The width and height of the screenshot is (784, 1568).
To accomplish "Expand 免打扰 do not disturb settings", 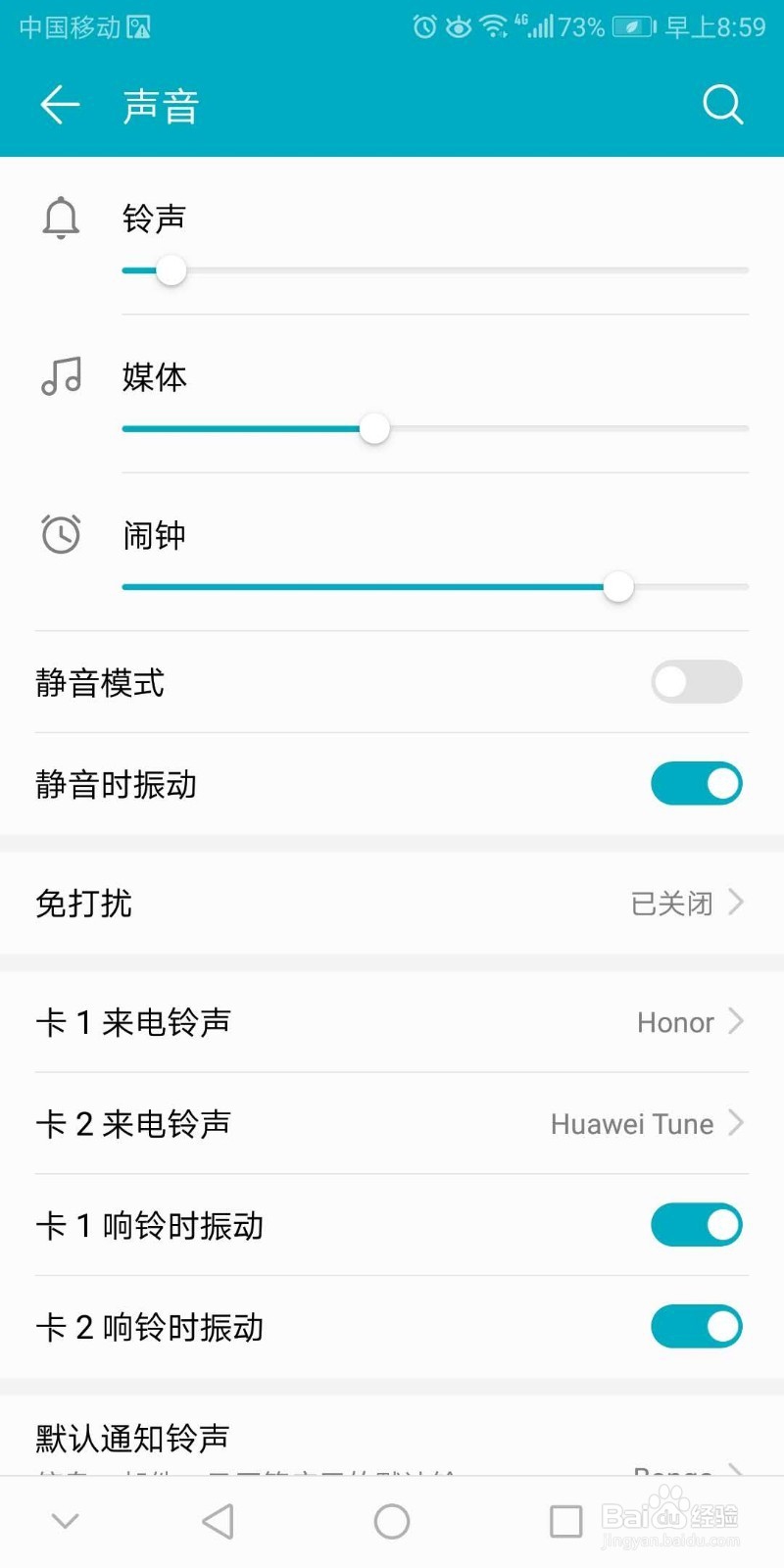I will click(x=392, y=903).
